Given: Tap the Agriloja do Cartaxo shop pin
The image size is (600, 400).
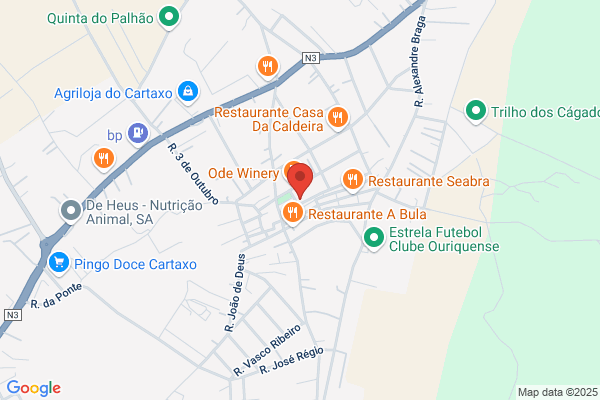Looking at the screenshot, I should (188, 92).
